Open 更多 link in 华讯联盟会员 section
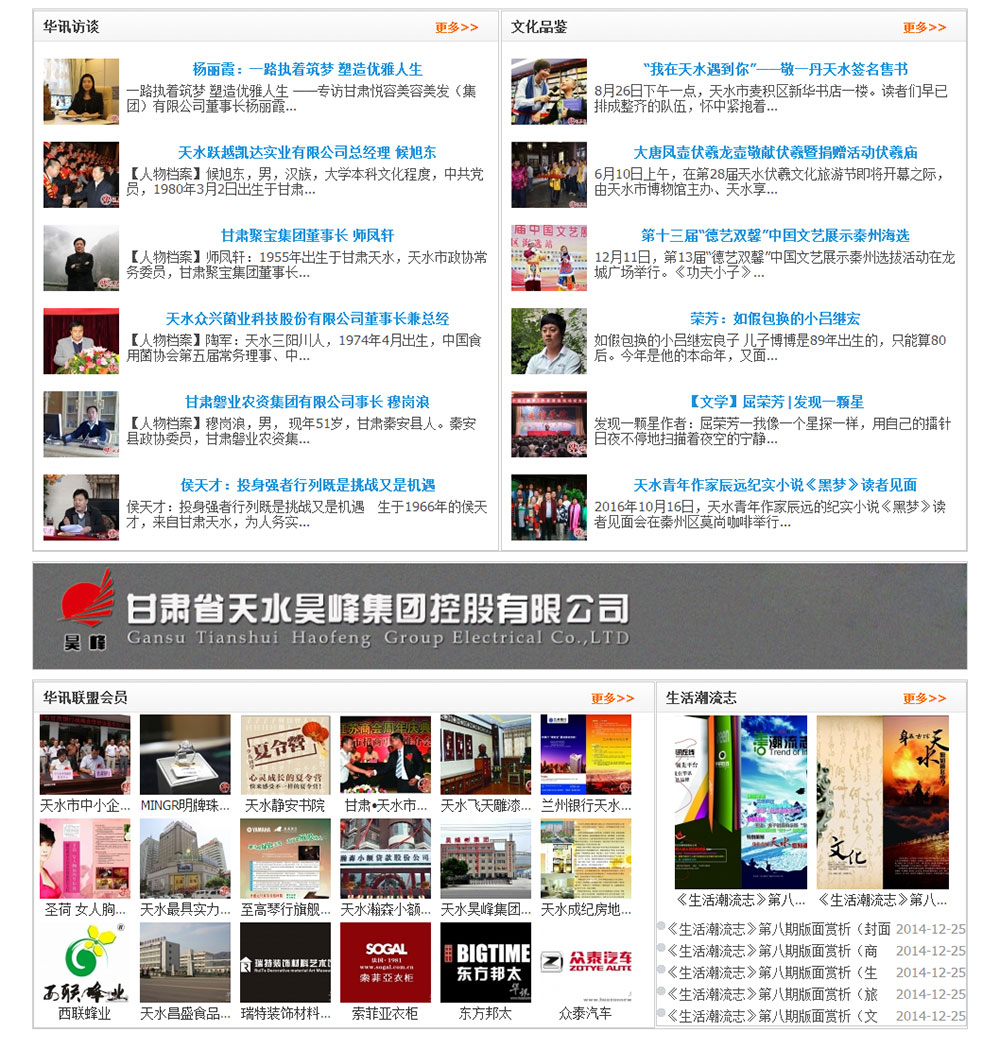 (x=612, y=698)
